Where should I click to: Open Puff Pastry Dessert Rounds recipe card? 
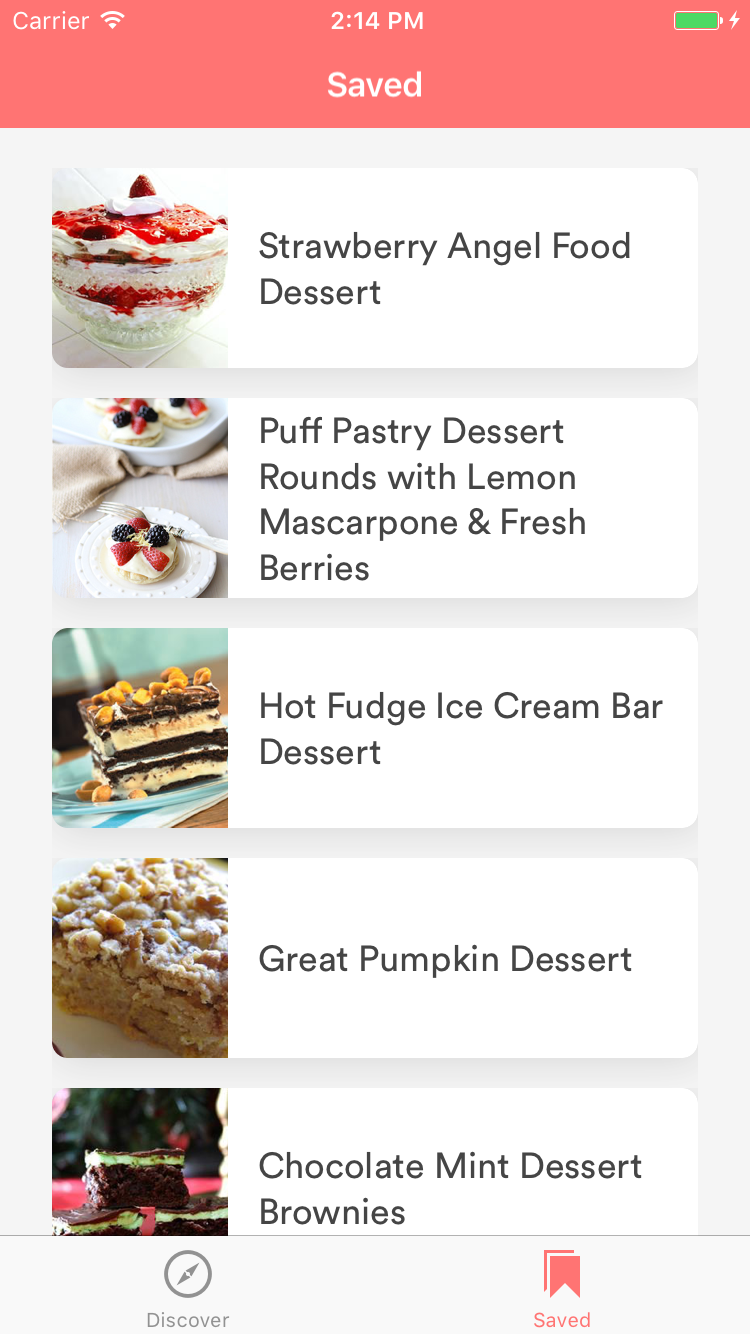[375, 498]
